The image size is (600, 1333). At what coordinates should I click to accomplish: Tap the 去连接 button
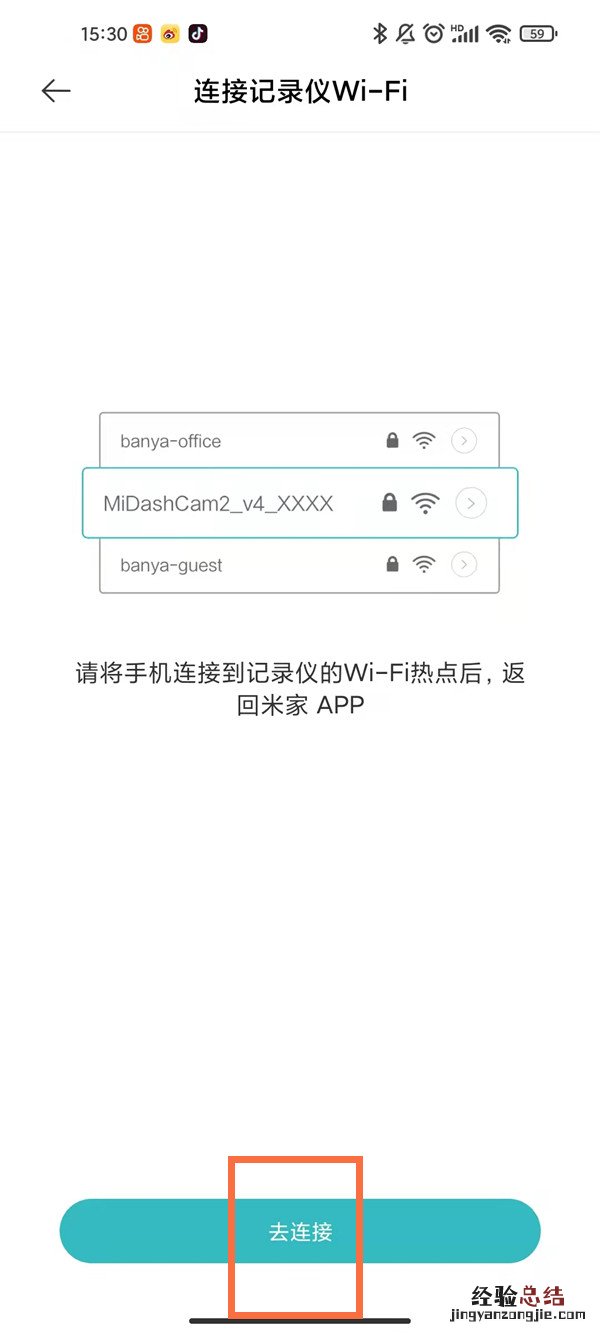[300, 1231]
